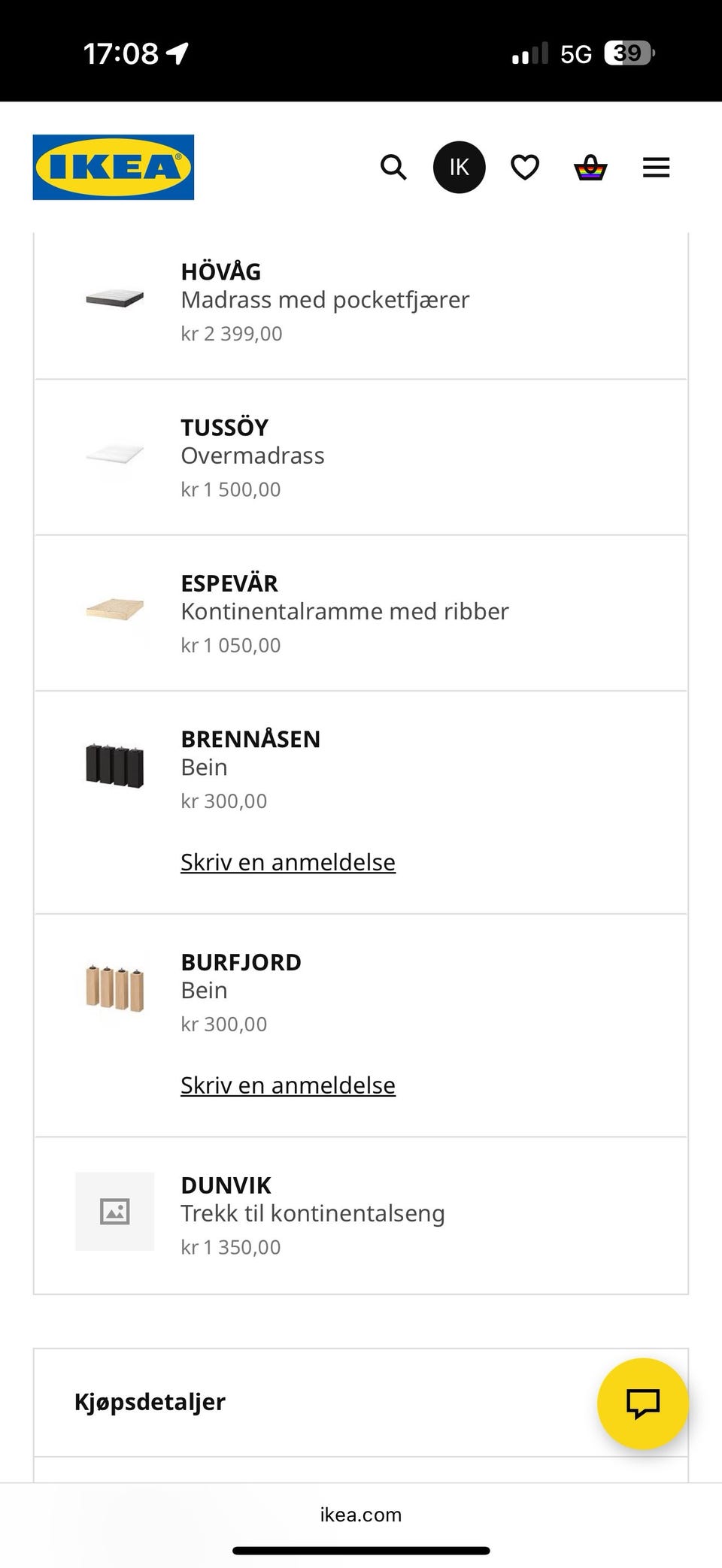Go to the IKEA home page logo
Screen dimensions: 722x1568
point(114,168)
